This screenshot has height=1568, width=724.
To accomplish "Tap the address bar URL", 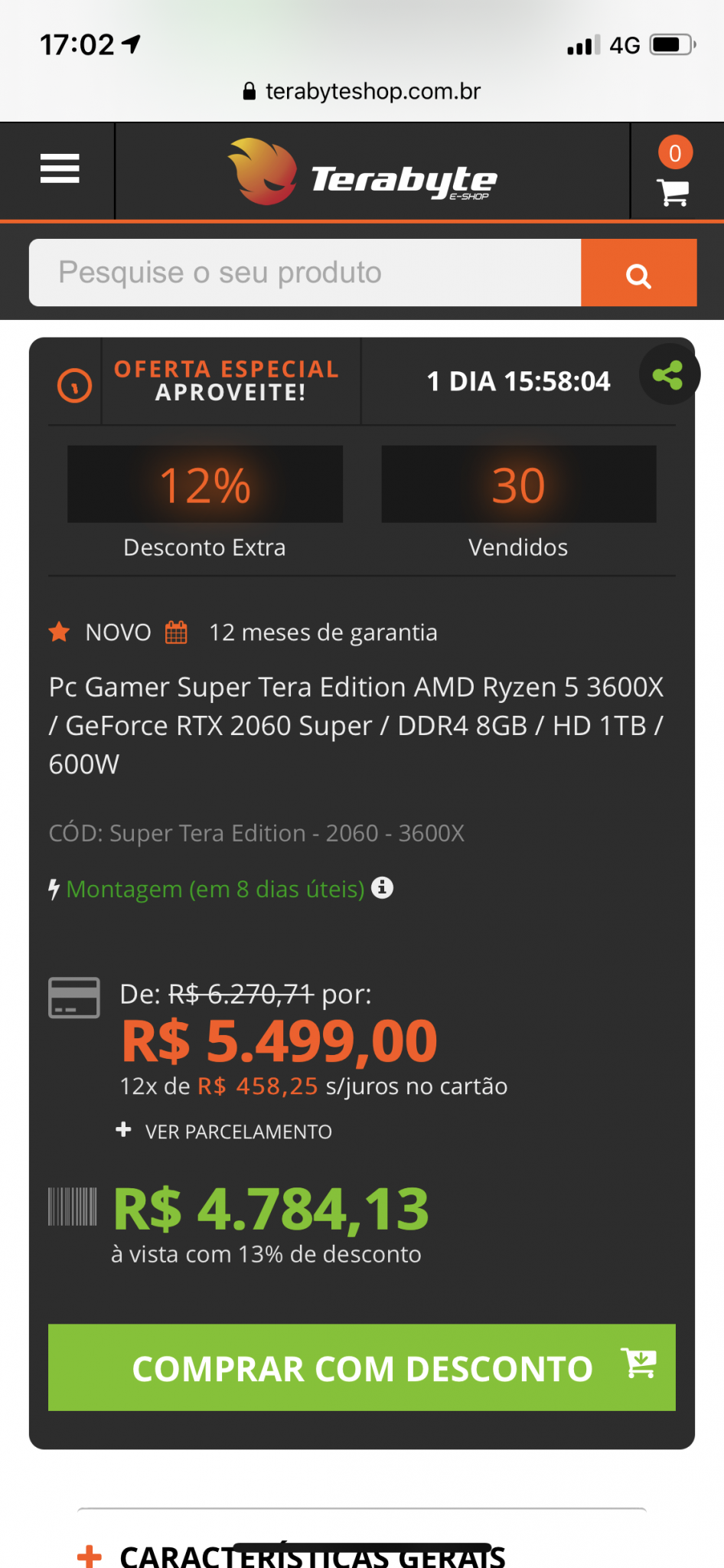I will coord(362,91).
